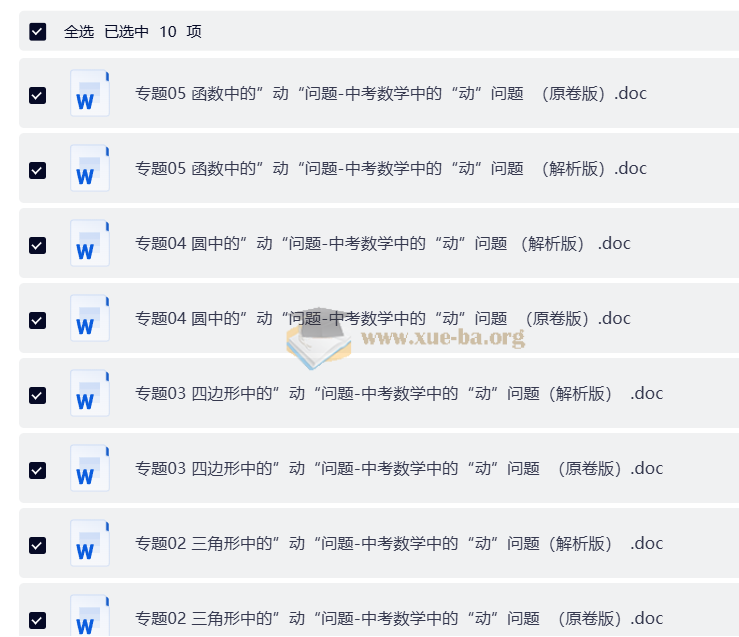Toggle checkbox of 专题04 圆 解析版
This screenshot has height=637, width=739.
click(37, 245)
